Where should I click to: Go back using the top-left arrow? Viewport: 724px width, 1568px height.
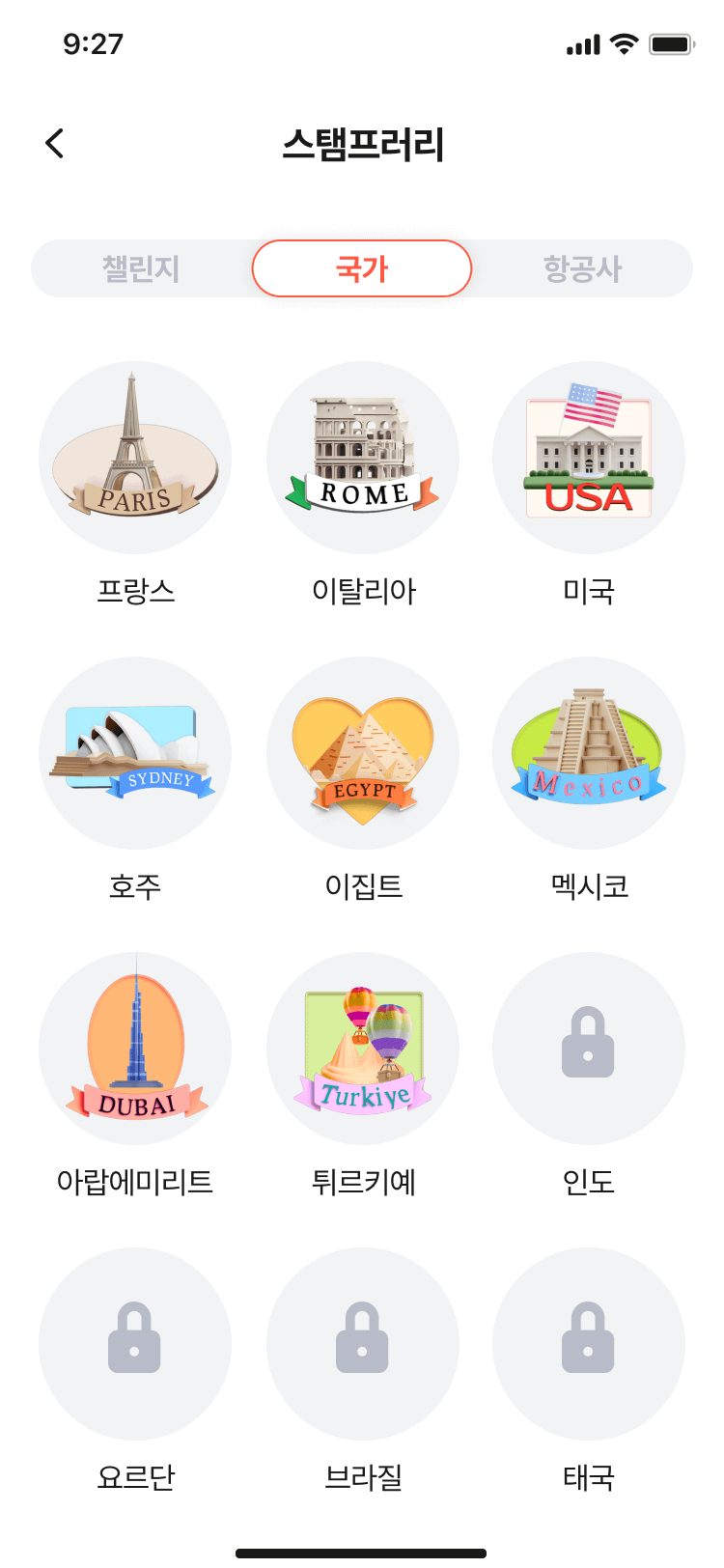pos(55,143)
